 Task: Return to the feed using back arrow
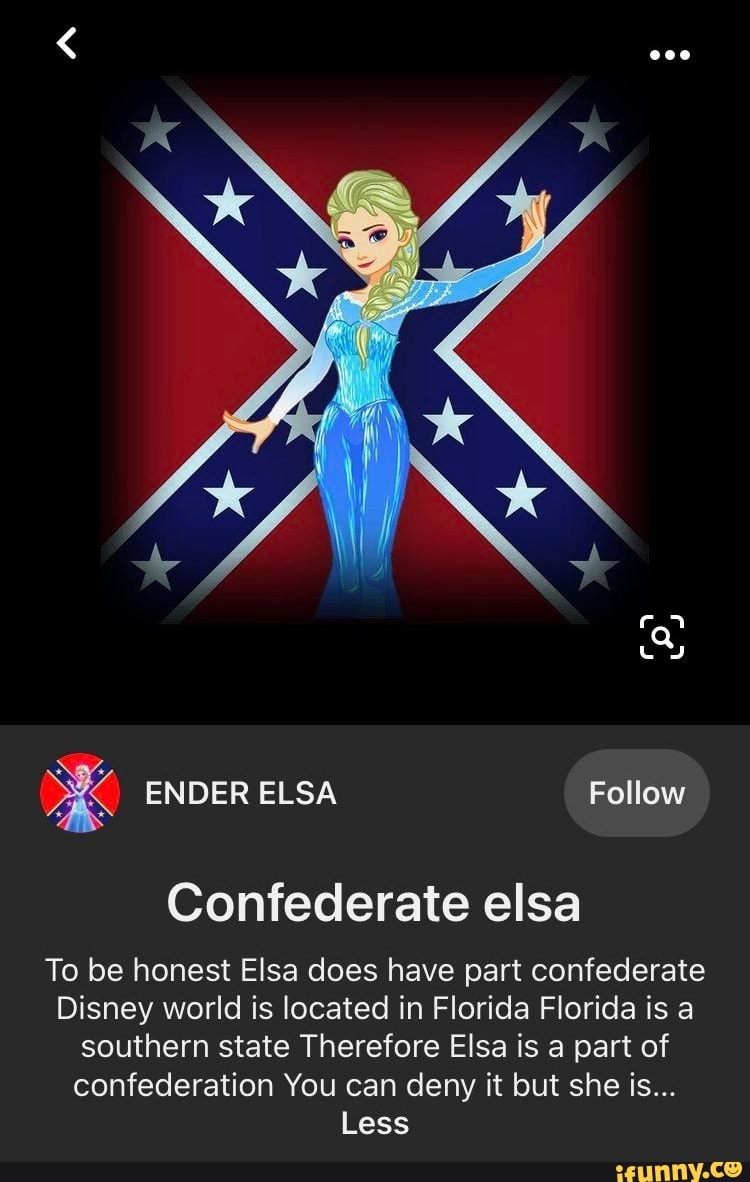tap(65, 44)
